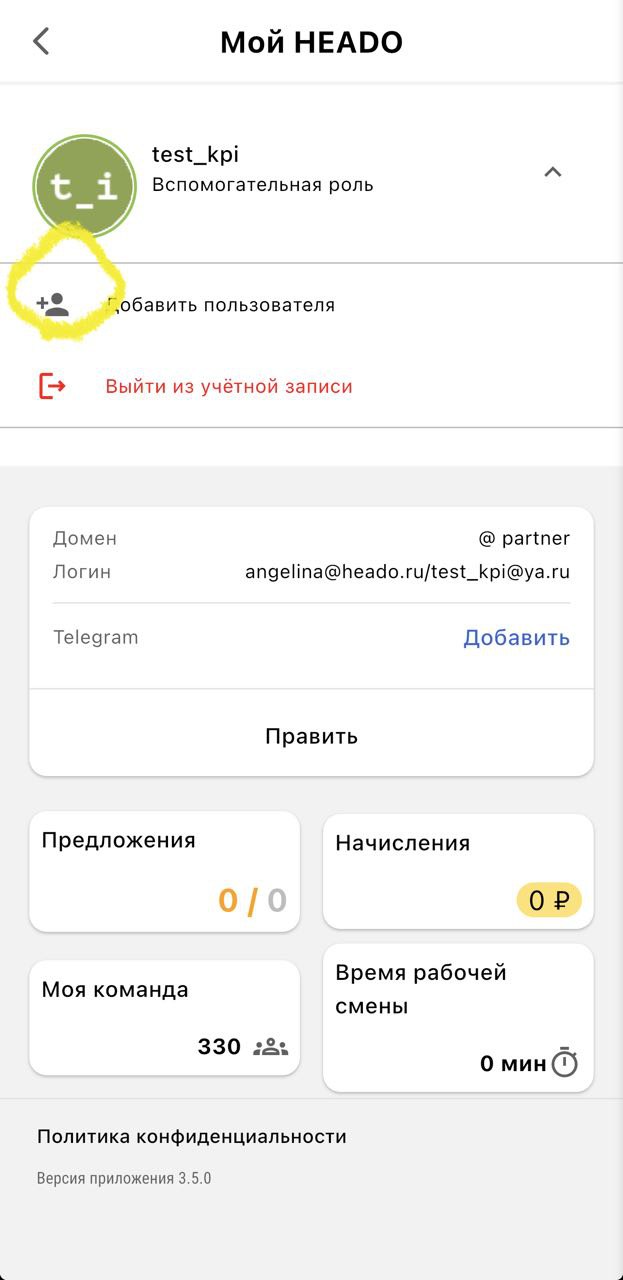
Task: Open the Предложения card
Action: click(164, 871)
